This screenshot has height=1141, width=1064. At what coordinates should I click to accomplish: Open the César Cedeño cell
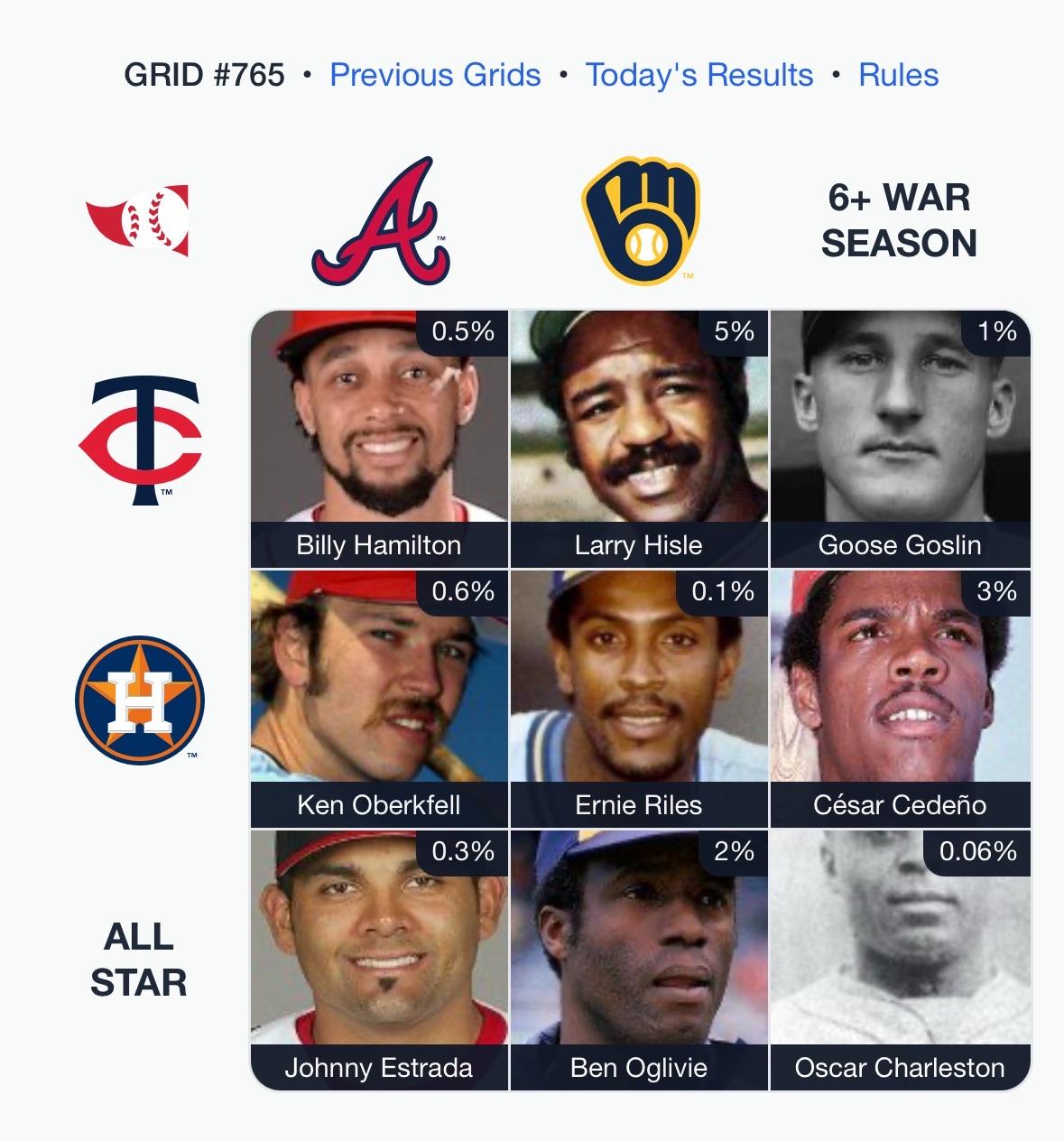900,698
